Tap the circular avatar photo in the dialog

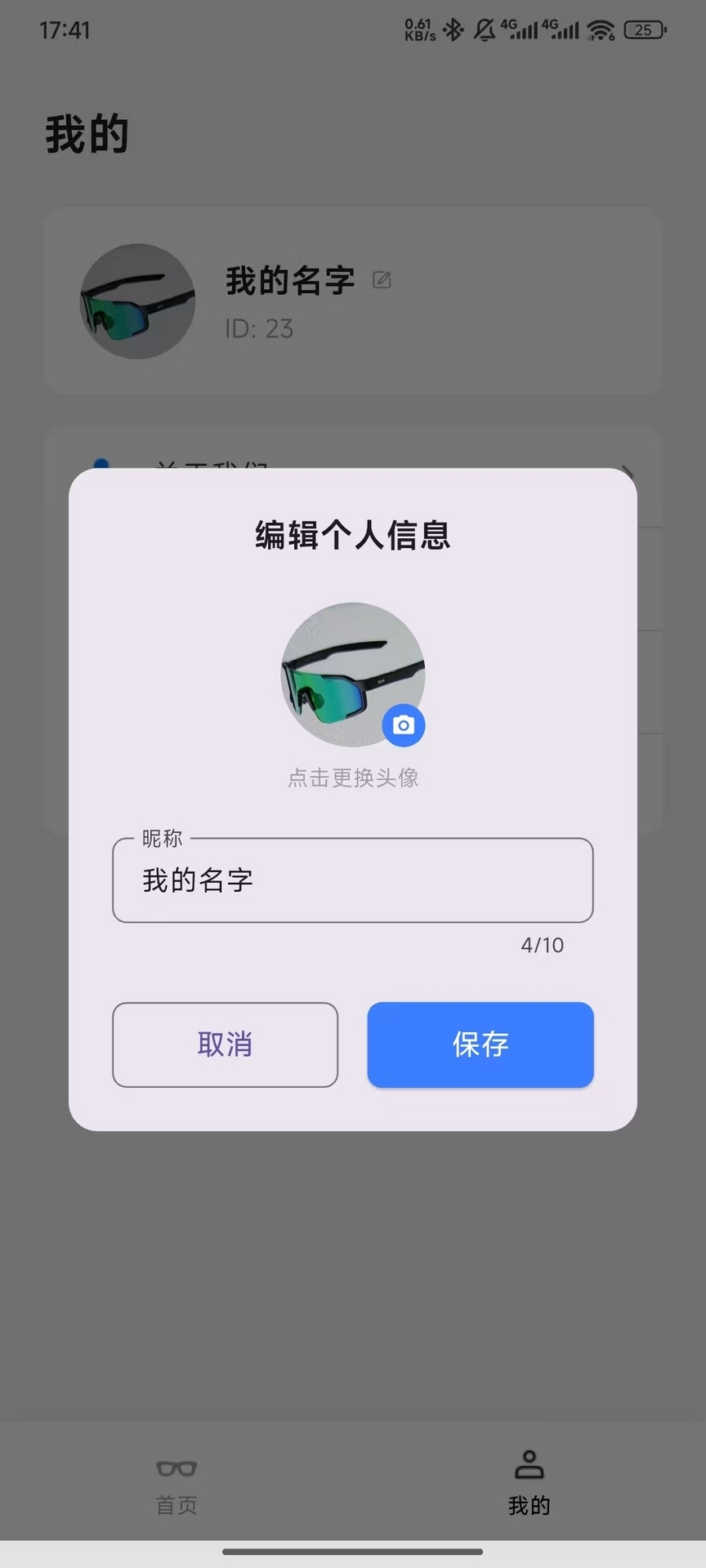pos(352,675)
